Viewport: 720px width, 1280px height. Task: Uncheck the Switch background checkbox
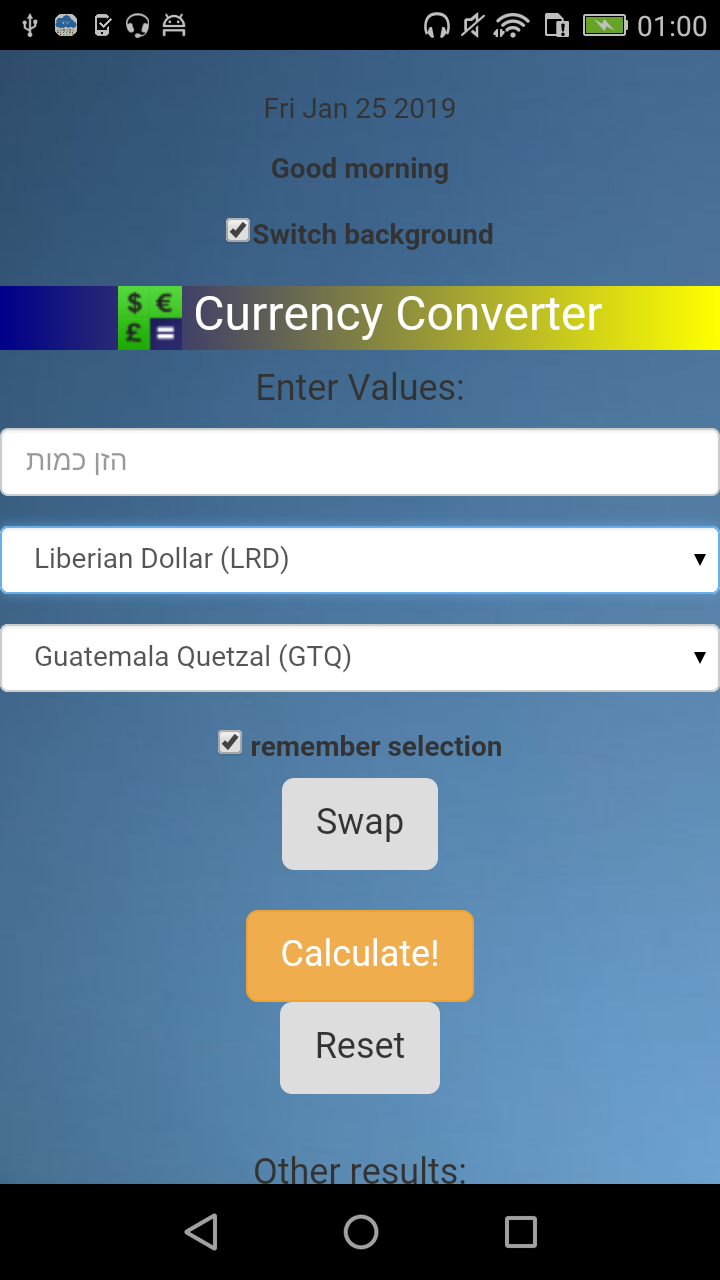pyautogui.click(x=237, y=231)
